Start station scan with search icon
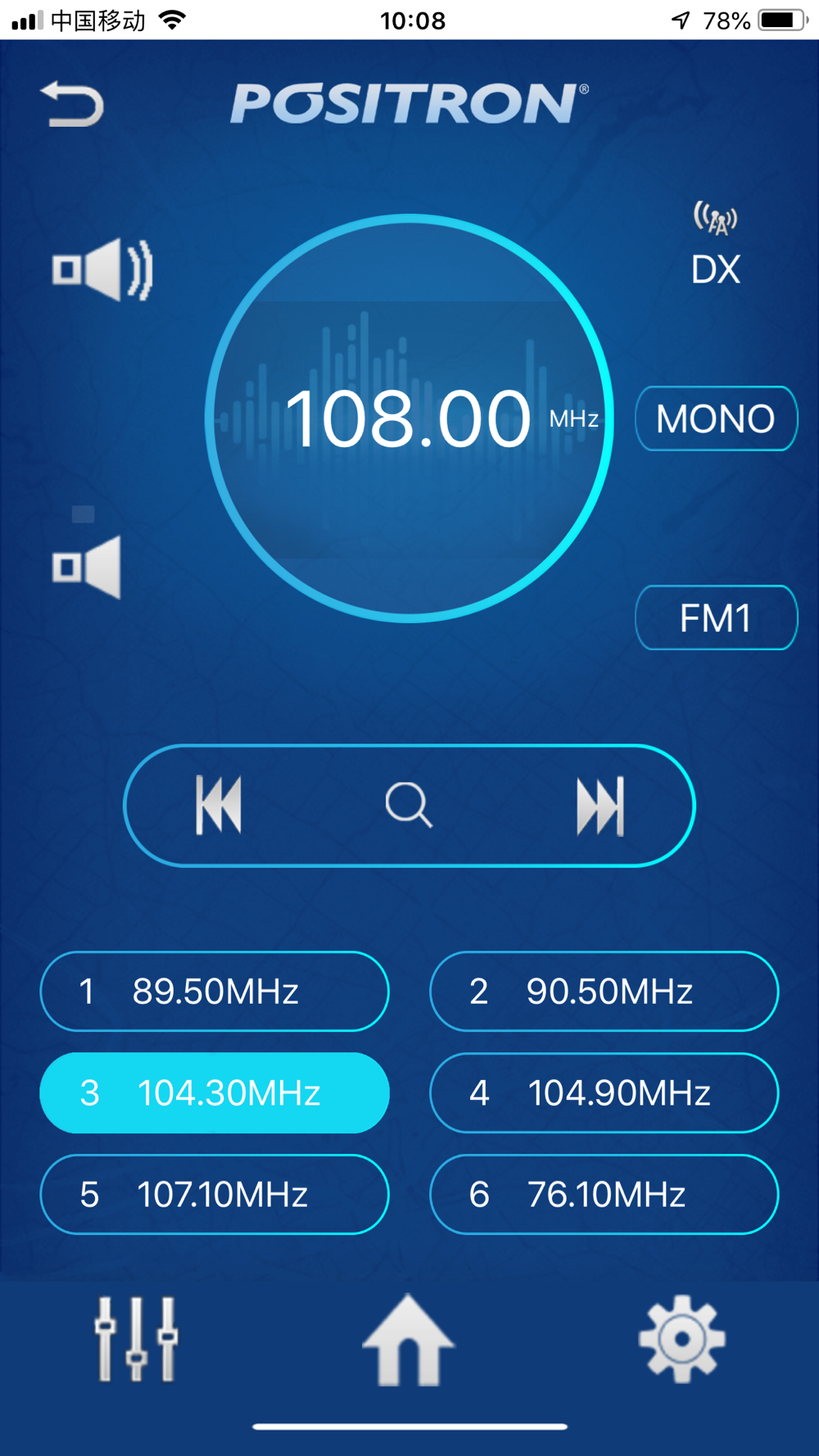The width and height of the screenshot is (819, 1456). 409,806
